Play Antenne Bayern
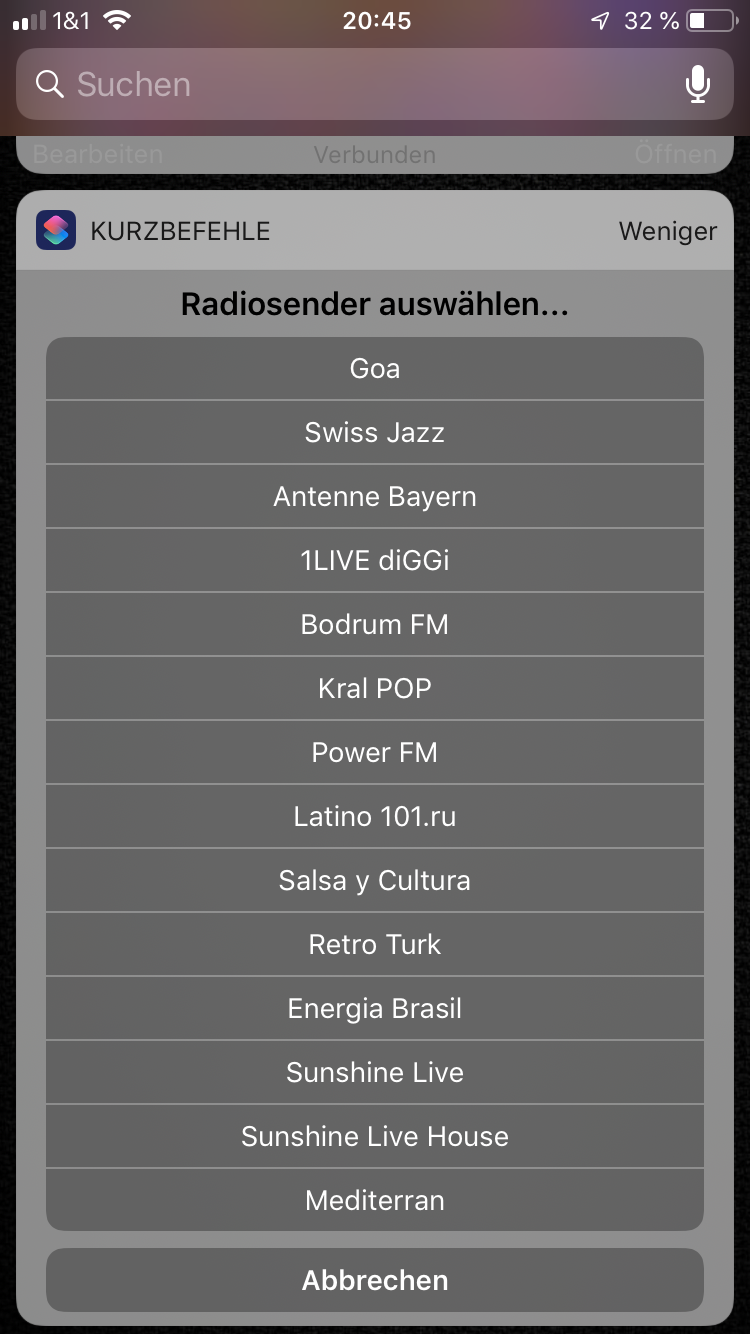 coord(375,497)
